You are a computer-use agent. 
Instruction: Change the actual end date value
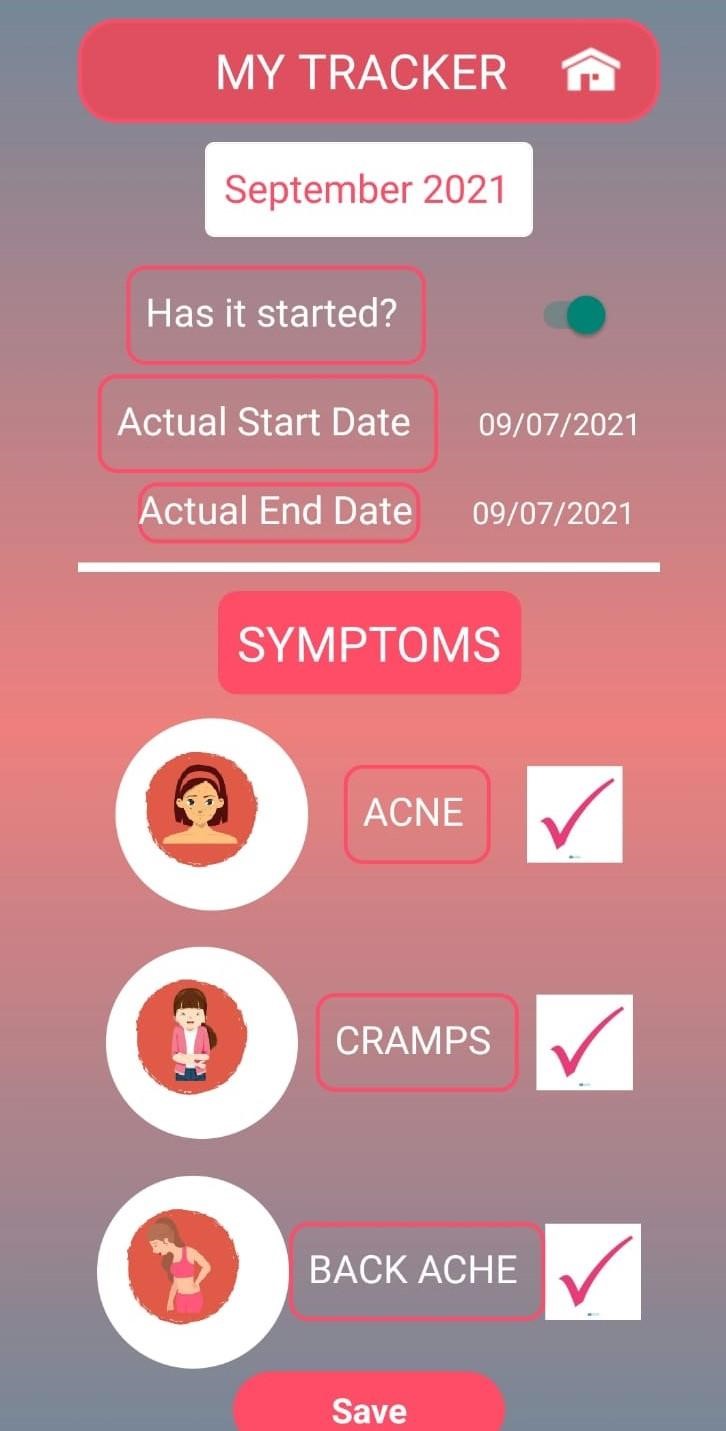(x=552, y=514)
